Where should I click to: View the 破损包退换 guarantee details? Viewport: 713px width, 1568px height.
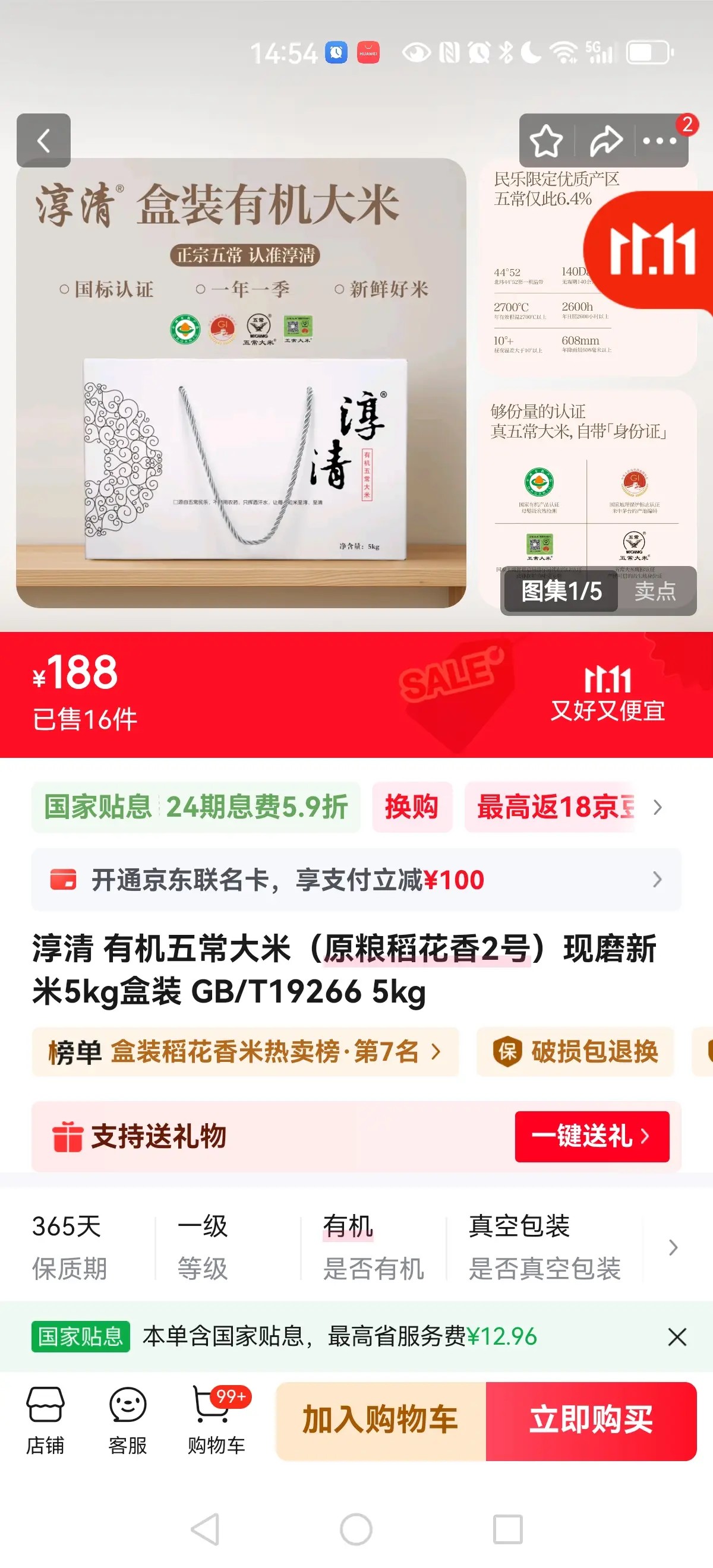[575, 1051]
